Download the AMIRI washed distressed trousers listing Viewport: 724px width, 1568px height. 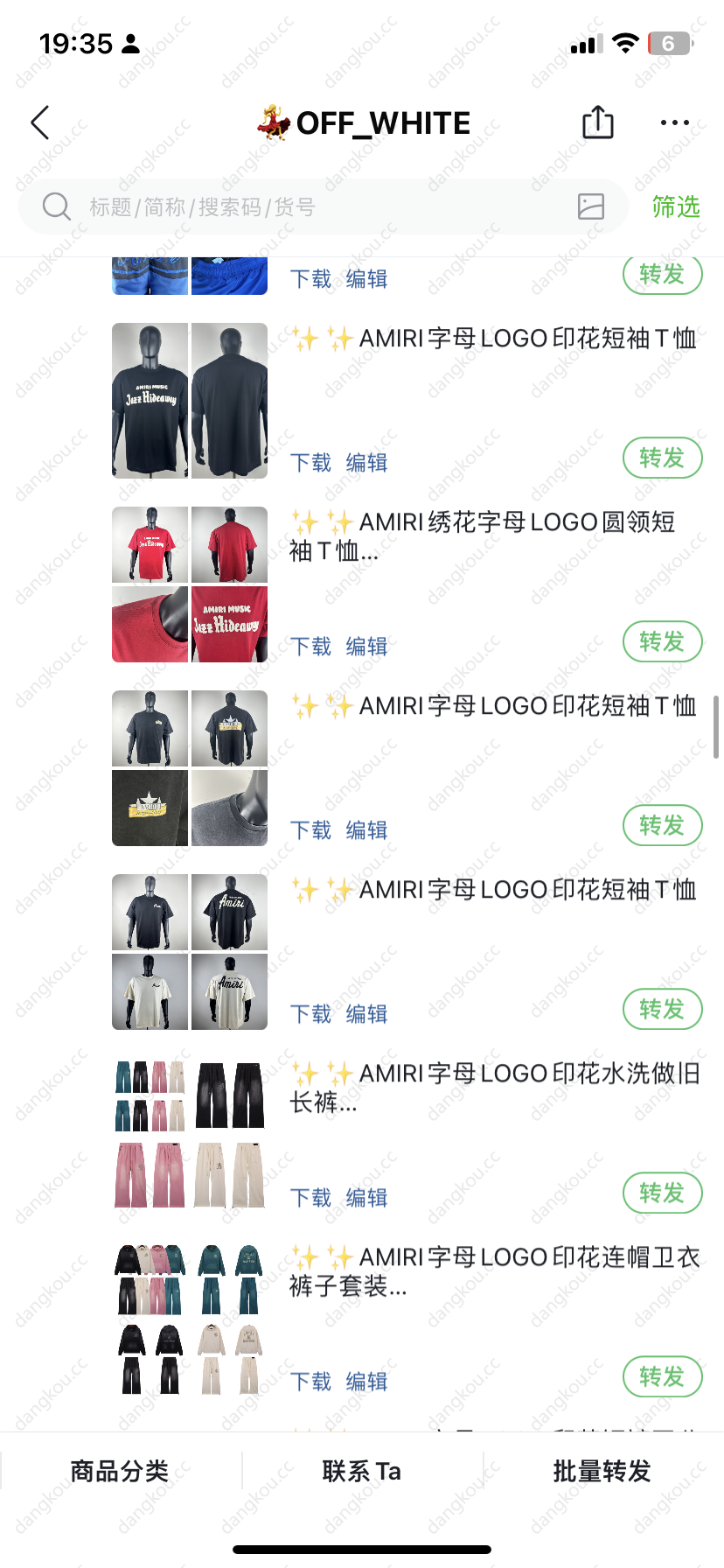point(310,1197)
